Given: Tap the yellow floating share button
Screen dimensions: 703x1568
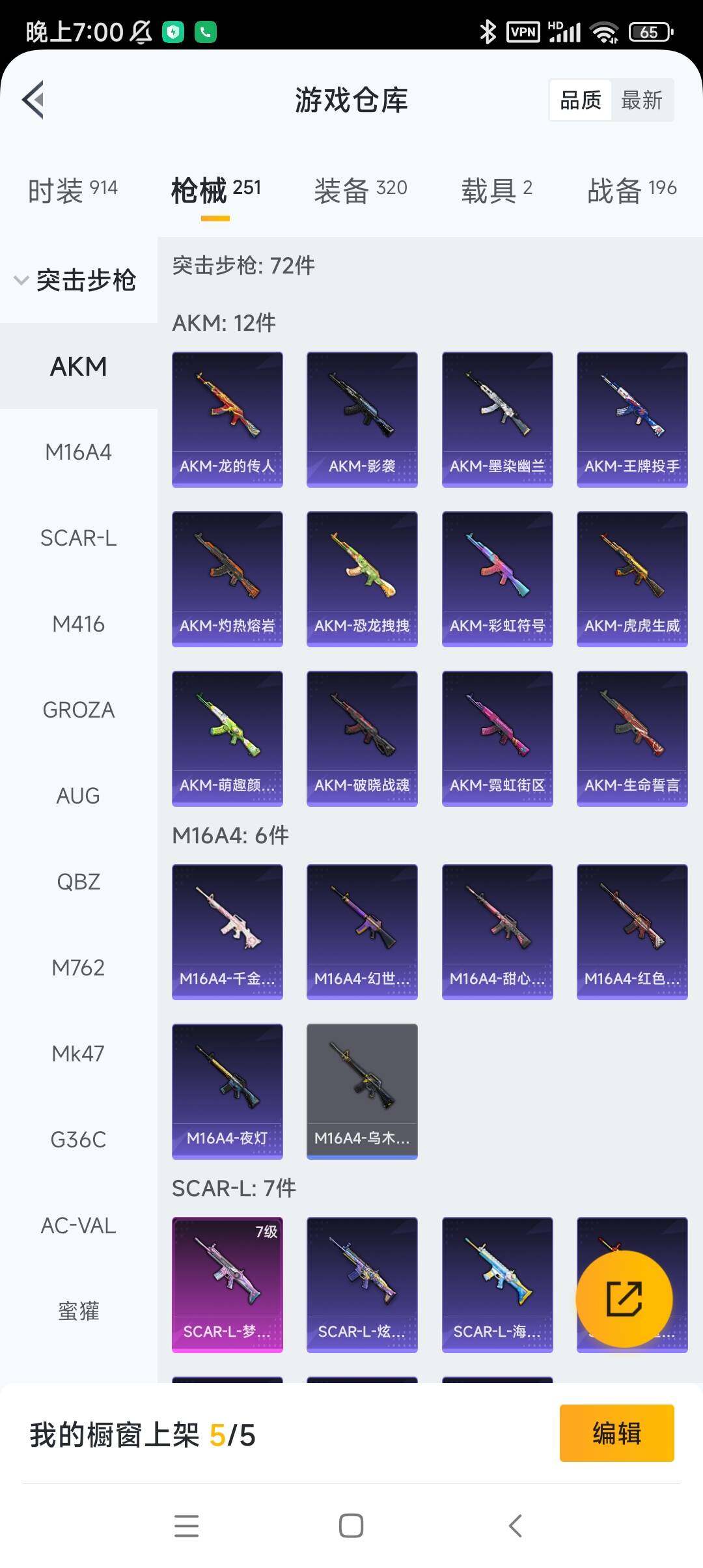Looking at the screenshot, I should (x=624, y=1299).
